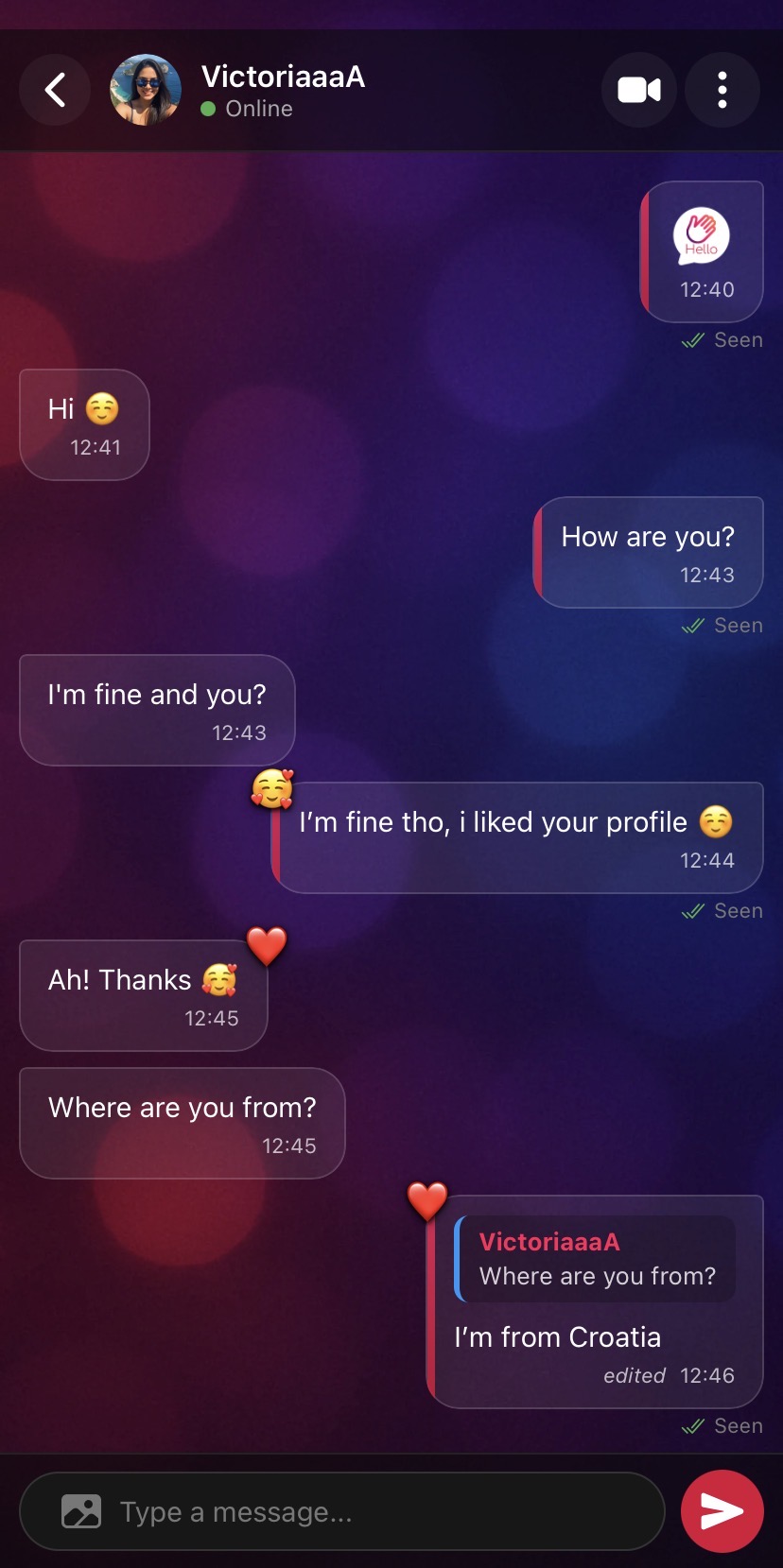
Task: Attach a photo to the message
Action: pyautogui.click(x=81, y=1511)
